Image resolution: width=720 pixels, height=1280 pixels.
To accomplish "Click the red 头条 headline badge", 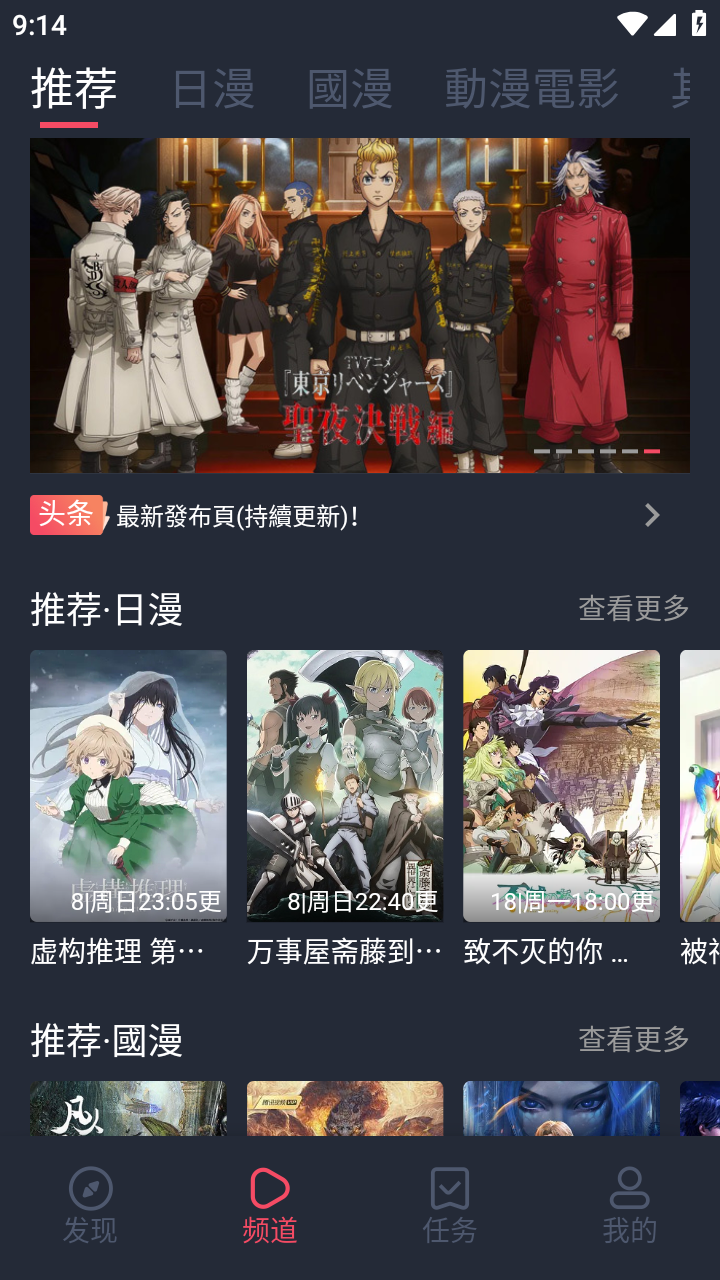I will point(66,514).
